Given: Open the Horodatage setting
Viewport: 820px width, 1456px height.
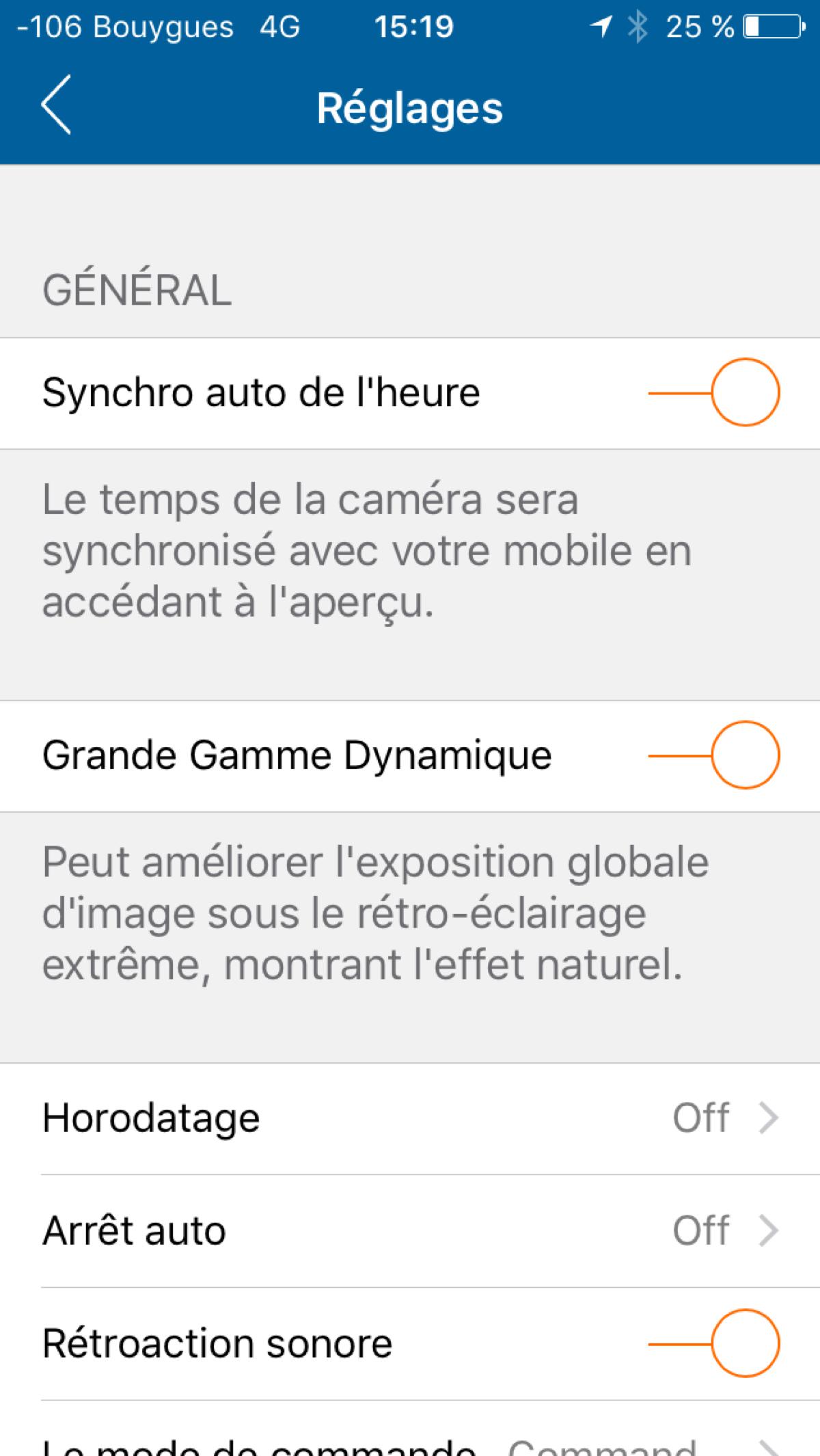Looking at the screenshot, I should (410, 1119).
